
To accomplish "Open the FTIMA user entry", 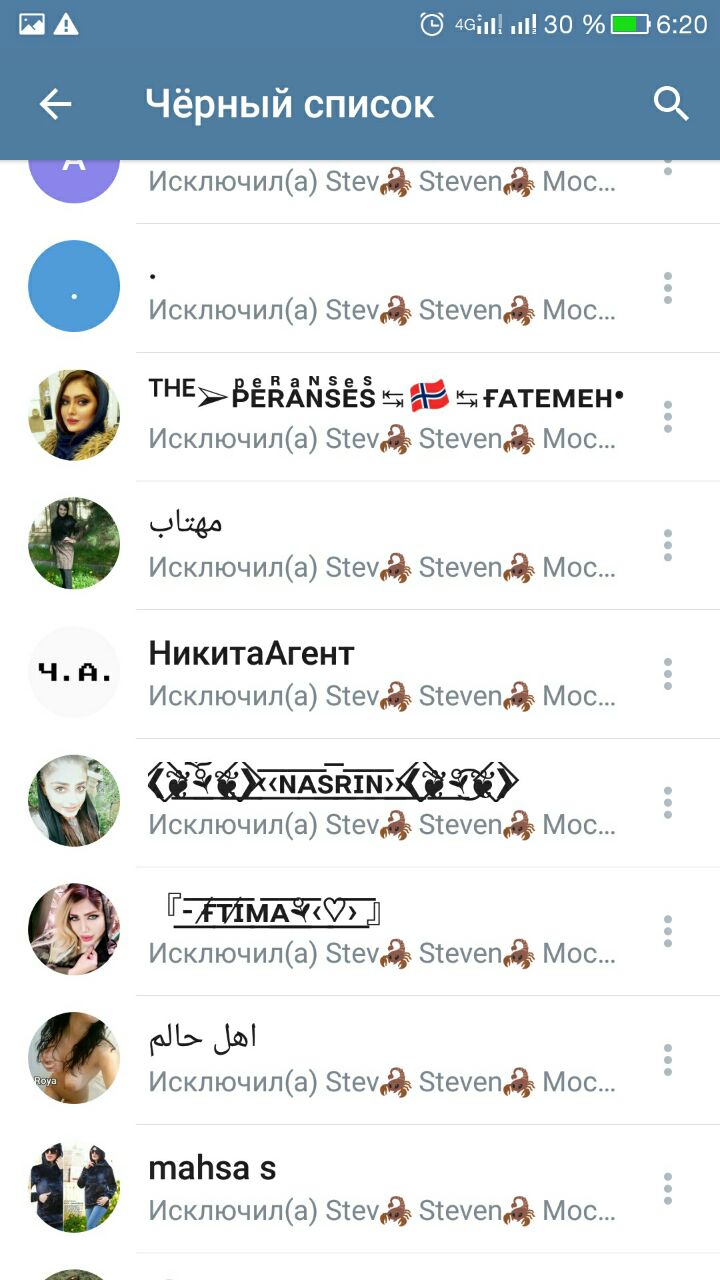I will coord(380,931).
